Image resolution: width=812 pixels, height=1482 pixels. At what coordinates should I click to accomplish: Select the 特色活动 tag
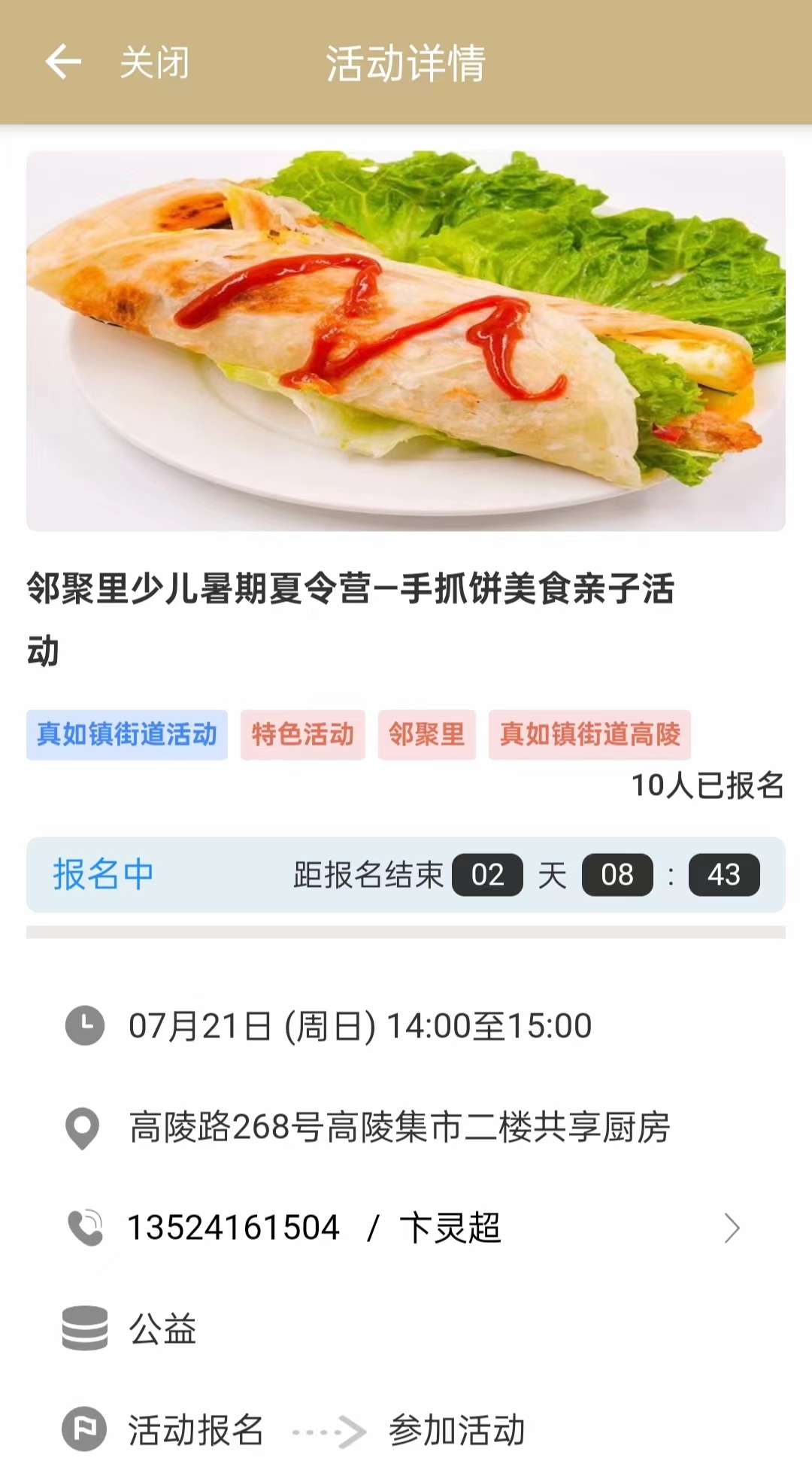coord(302,734)
